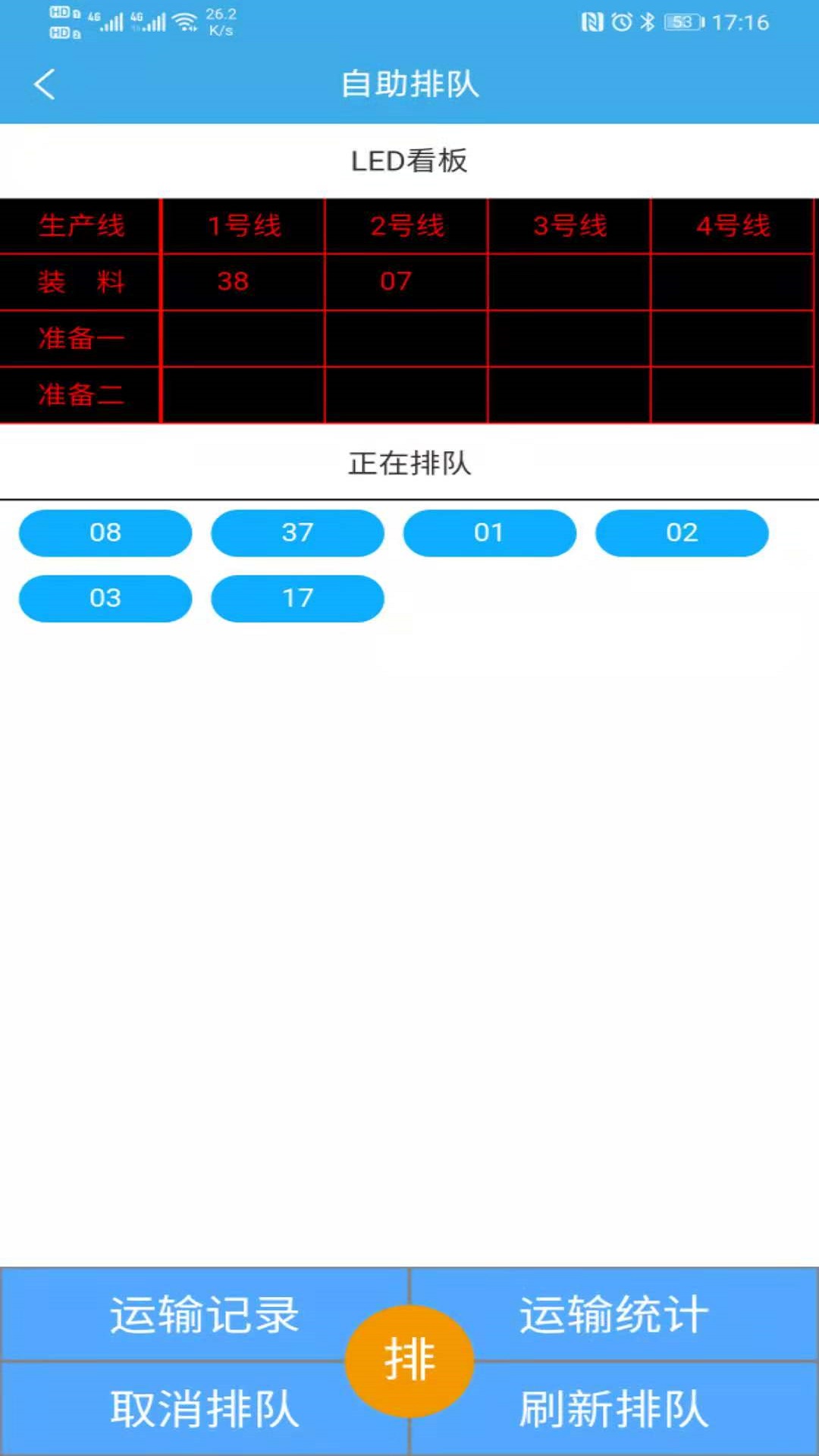The width and height of the screenshot is (819, 1456).
Task: Select queue number 17
Action: click(297, 598)
